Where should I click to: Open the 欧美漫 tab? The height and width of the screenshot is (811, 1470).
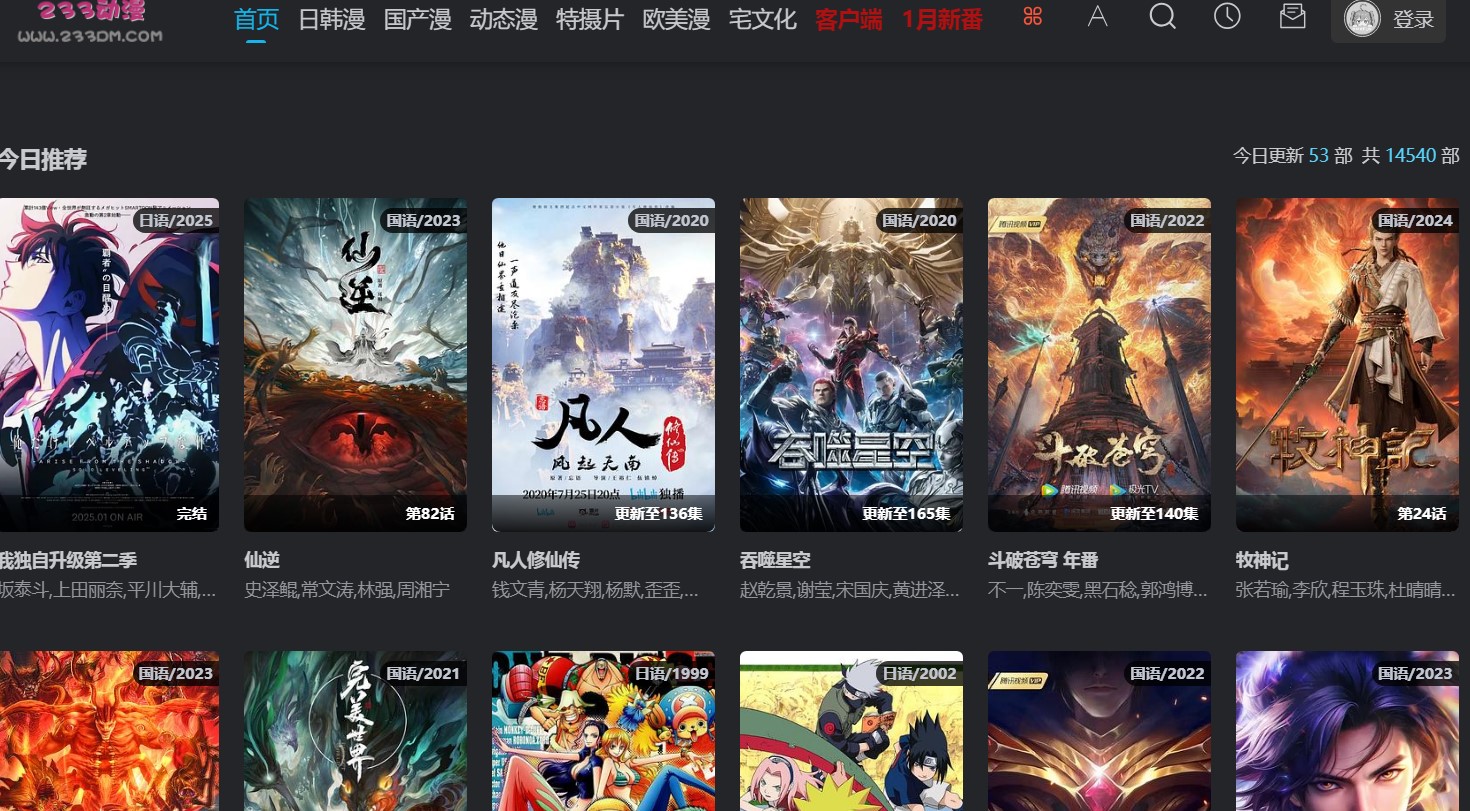(x=676, y=19)
